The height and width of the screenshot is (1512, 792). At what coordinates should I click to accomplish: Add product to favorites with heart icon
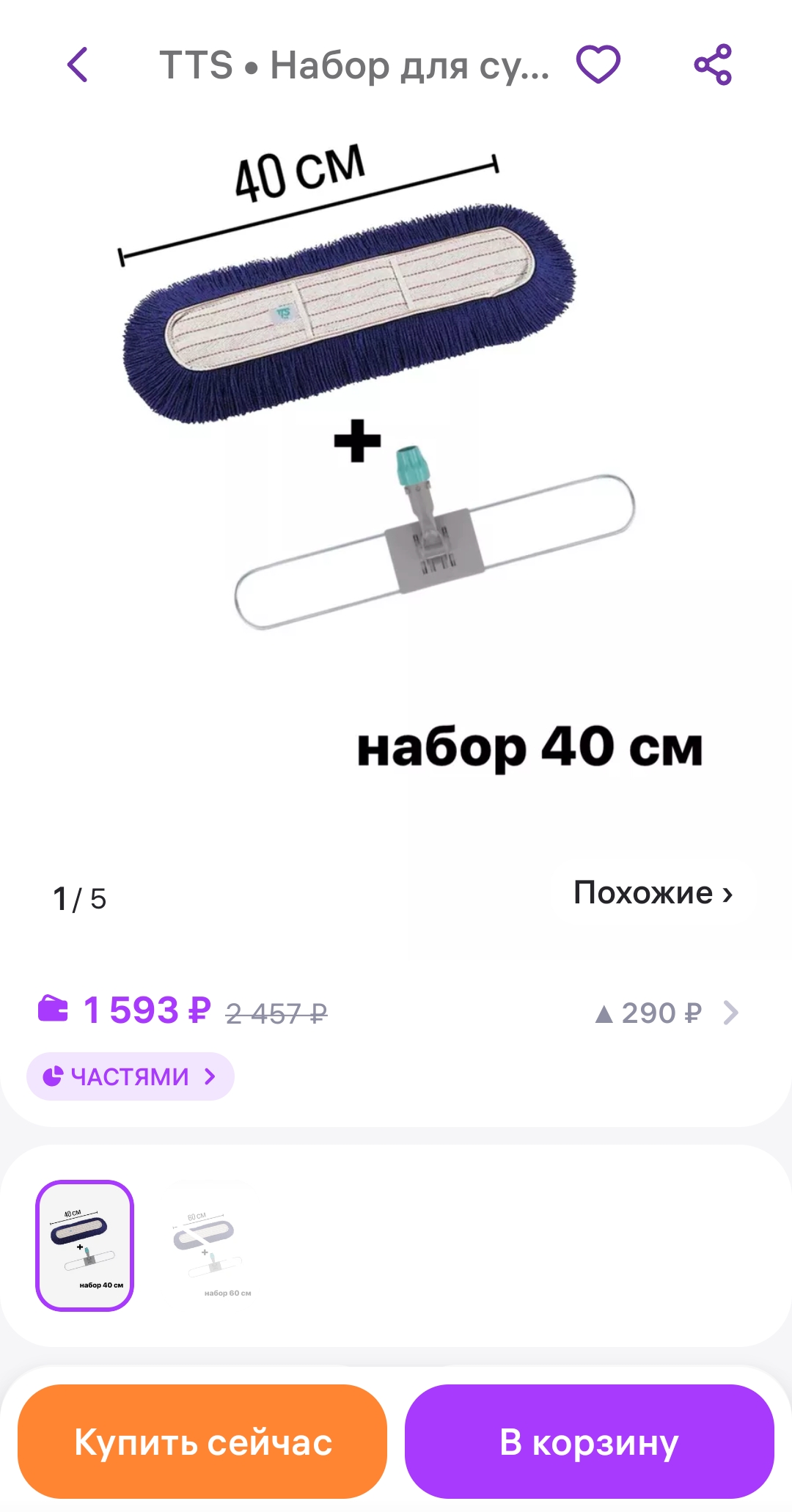coord(598,65)
